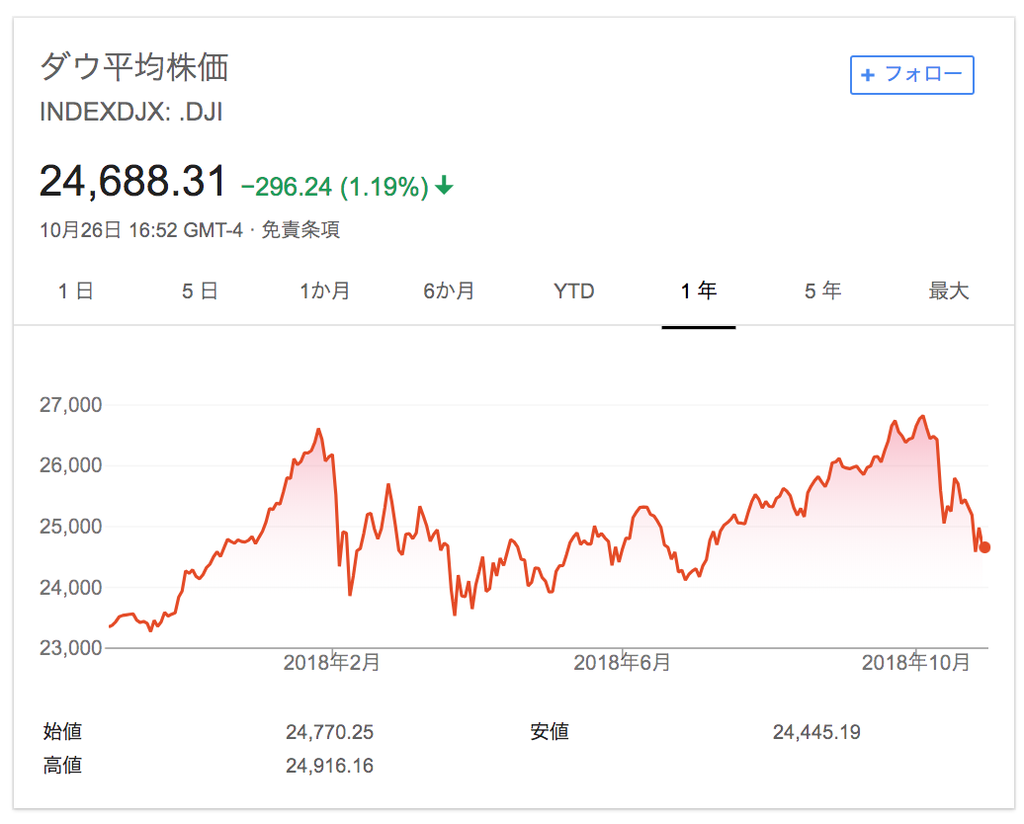Viewport: 1024px width, 824px height.
Task: Switch to the 1日 range tab
Action: click(x=76, y=291)
